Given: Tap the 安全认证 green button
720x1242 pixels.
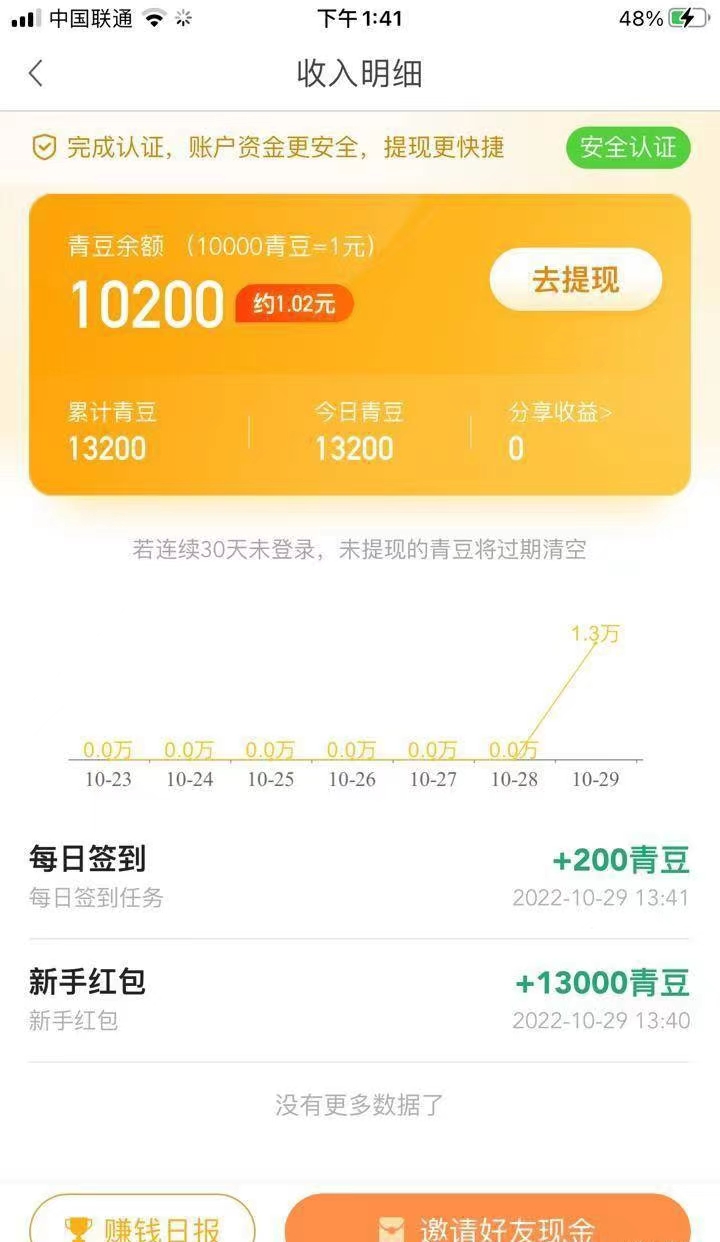Looking at the screenshot, I should (628, 148).
